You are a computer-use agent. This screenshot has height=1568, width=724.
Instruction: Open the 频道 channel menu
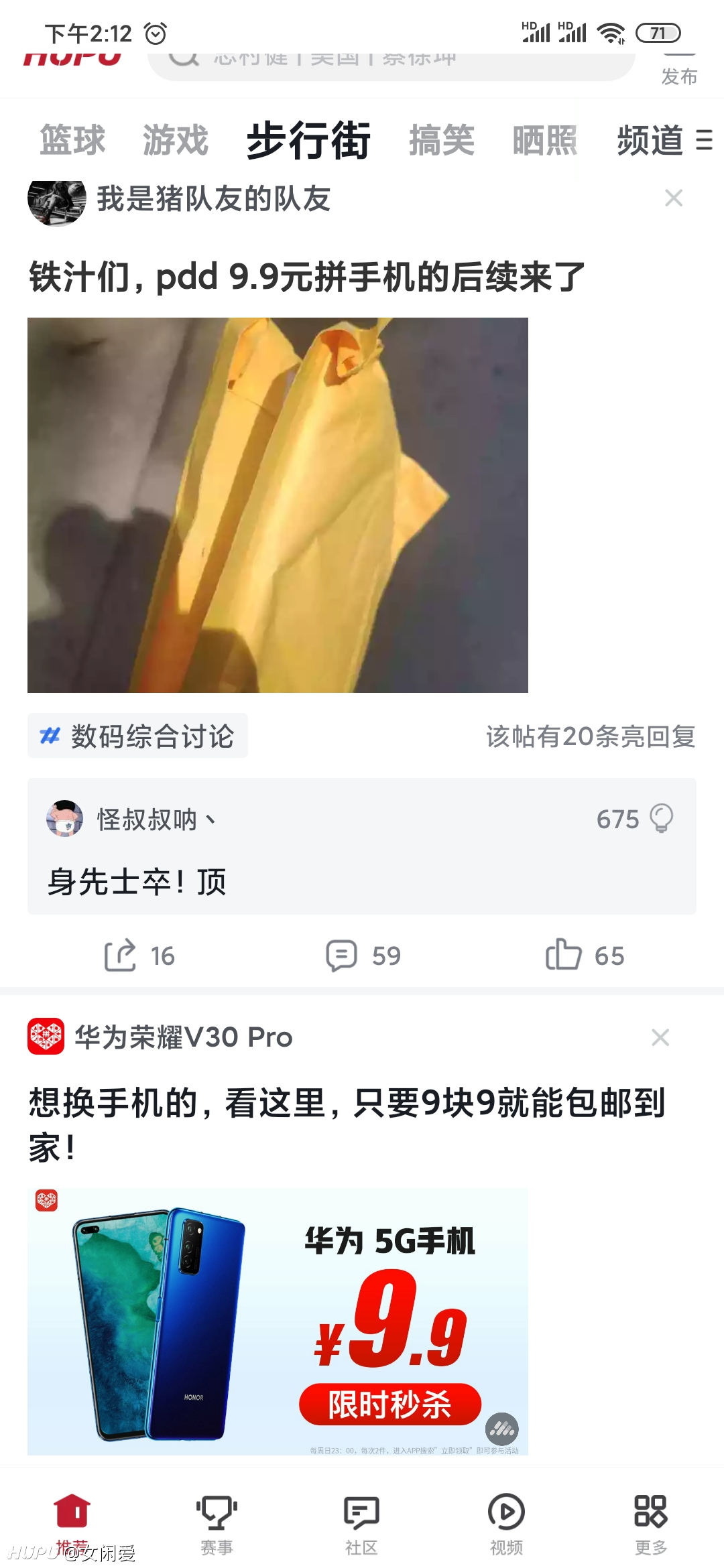click(x=664, y=140)
